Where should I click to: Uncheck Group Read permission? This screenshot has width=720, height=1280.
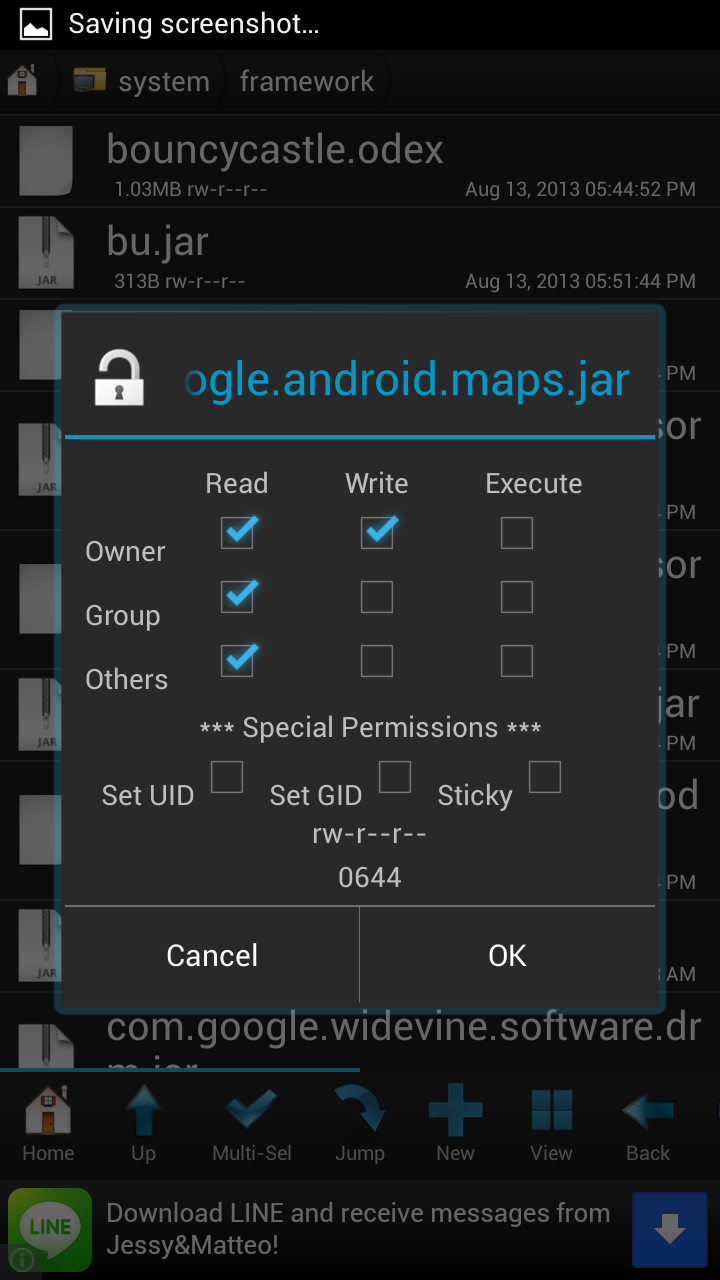point(237,597)
